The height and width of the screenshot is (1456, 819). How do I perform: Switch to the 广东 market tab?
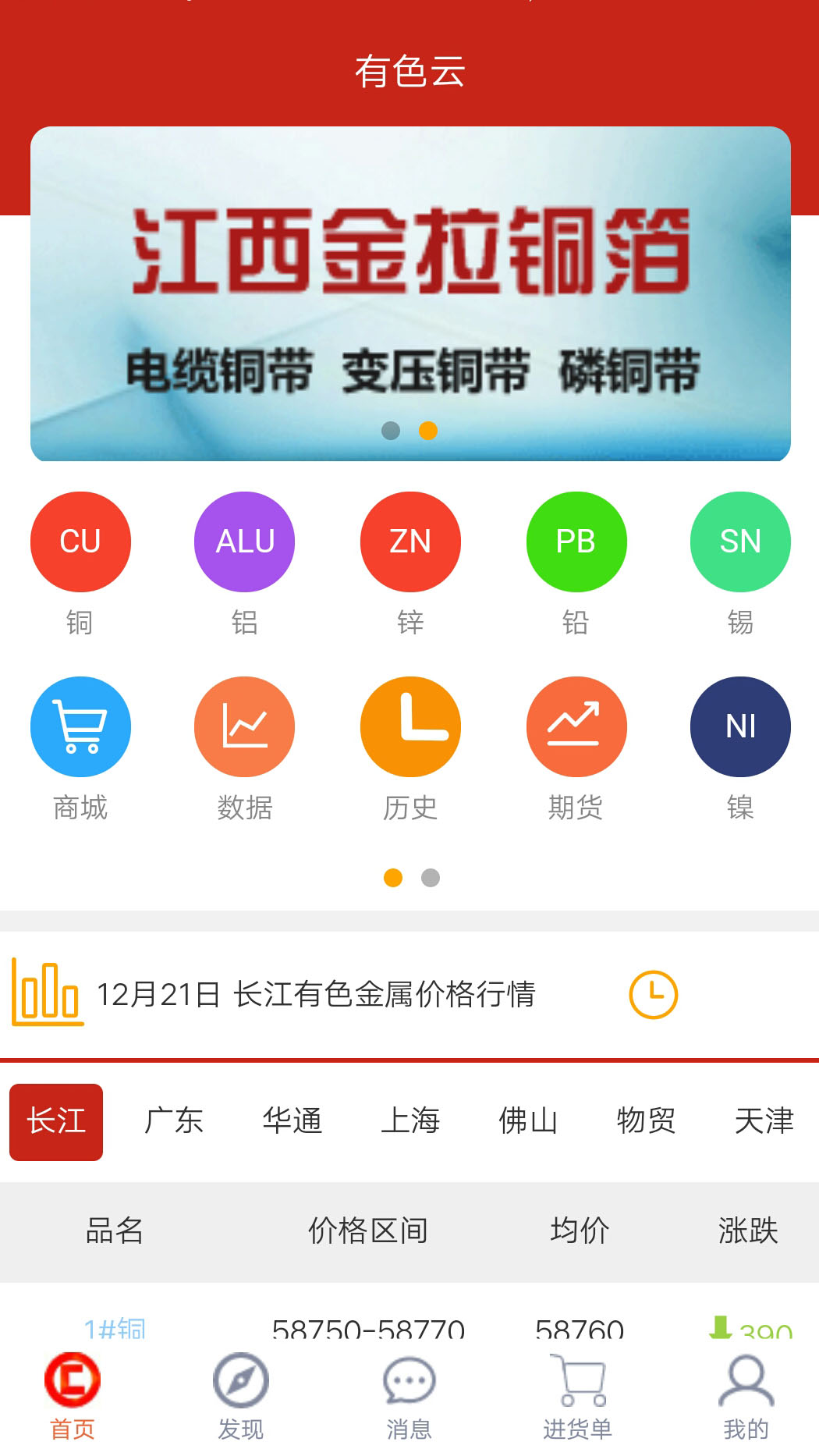coord(174,1121)
